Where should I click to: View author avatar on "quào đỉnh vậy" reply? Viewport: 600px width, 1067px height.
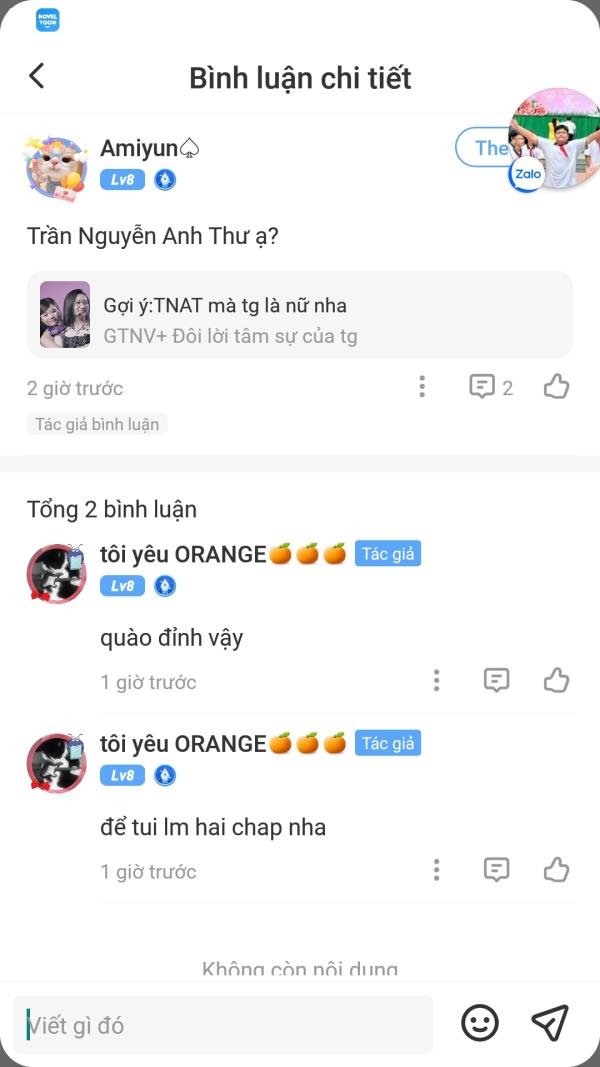[56, 574]
